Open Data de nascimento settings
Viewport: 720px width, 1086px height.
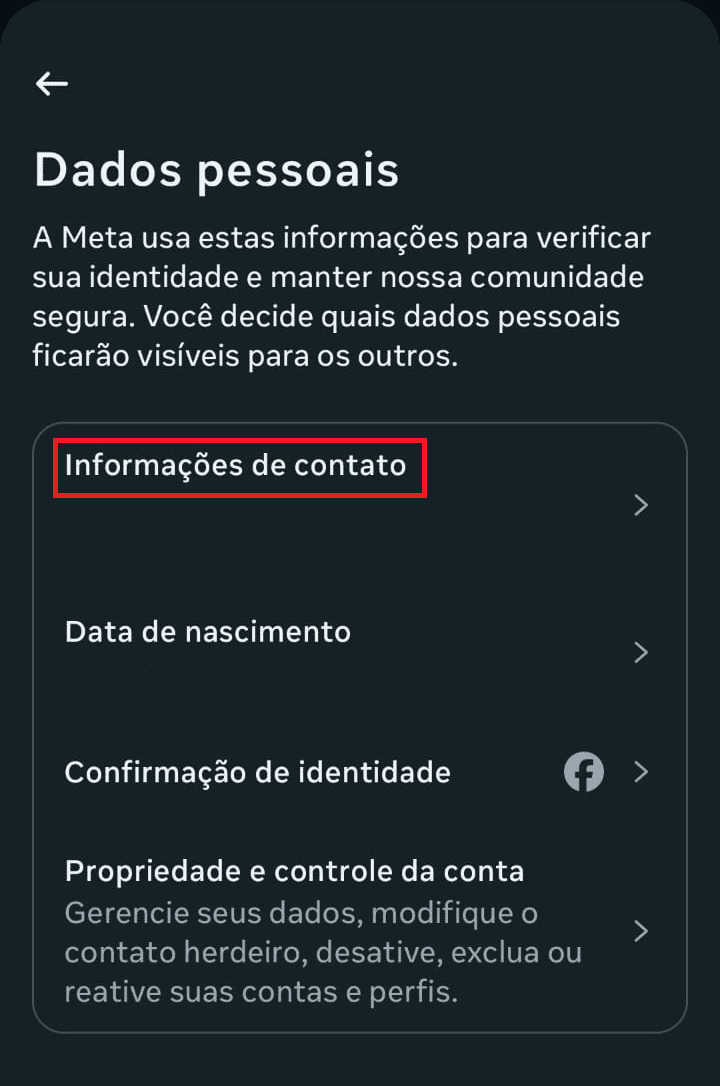coord(208,633)
